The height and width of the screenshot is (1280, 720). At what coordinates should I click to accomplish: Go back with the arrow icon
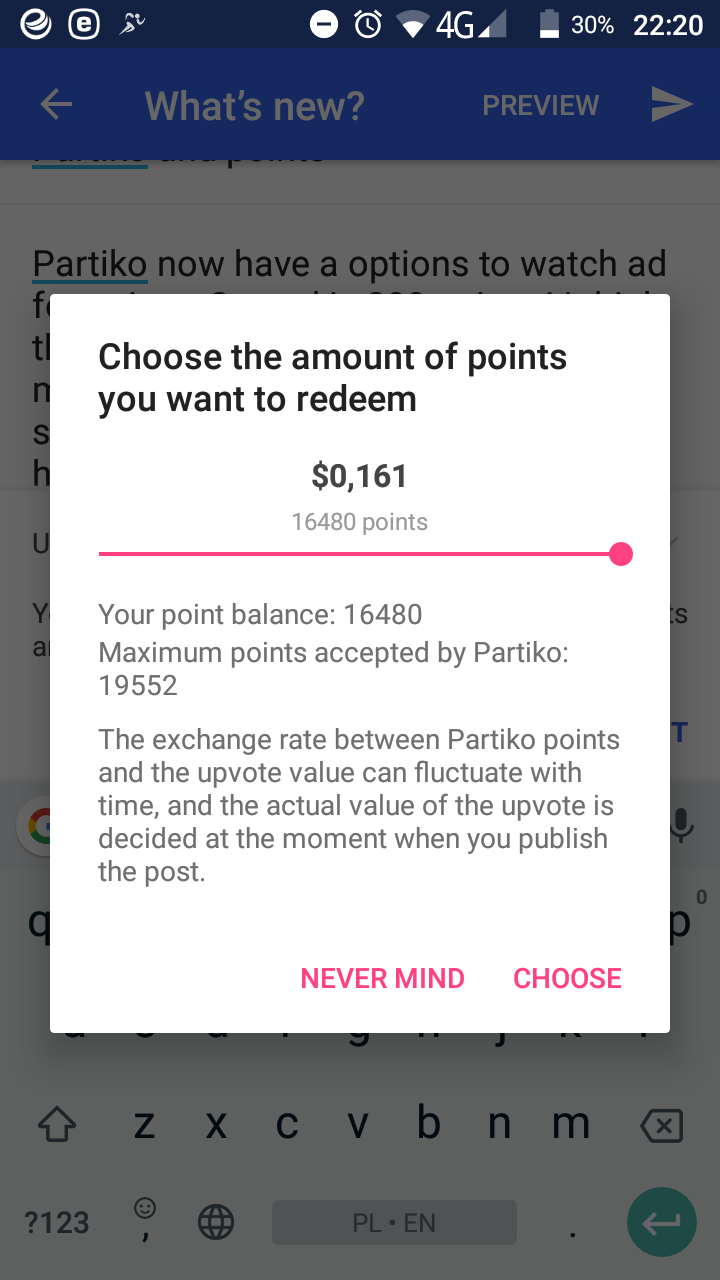click(x=56, y=105)
